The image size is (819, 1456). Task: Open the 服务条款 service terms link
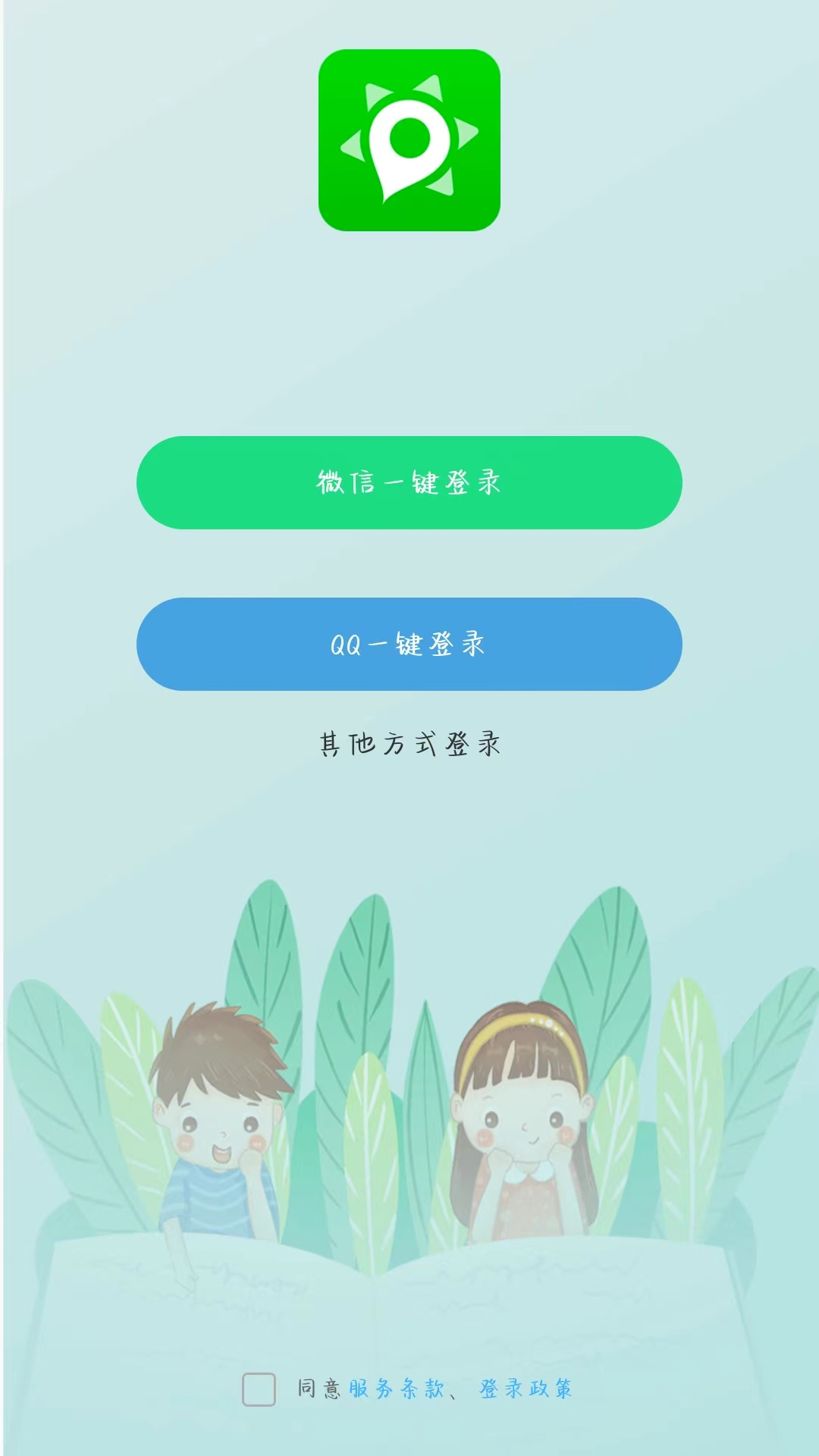pyautogui.click(x=396, y=1389)
